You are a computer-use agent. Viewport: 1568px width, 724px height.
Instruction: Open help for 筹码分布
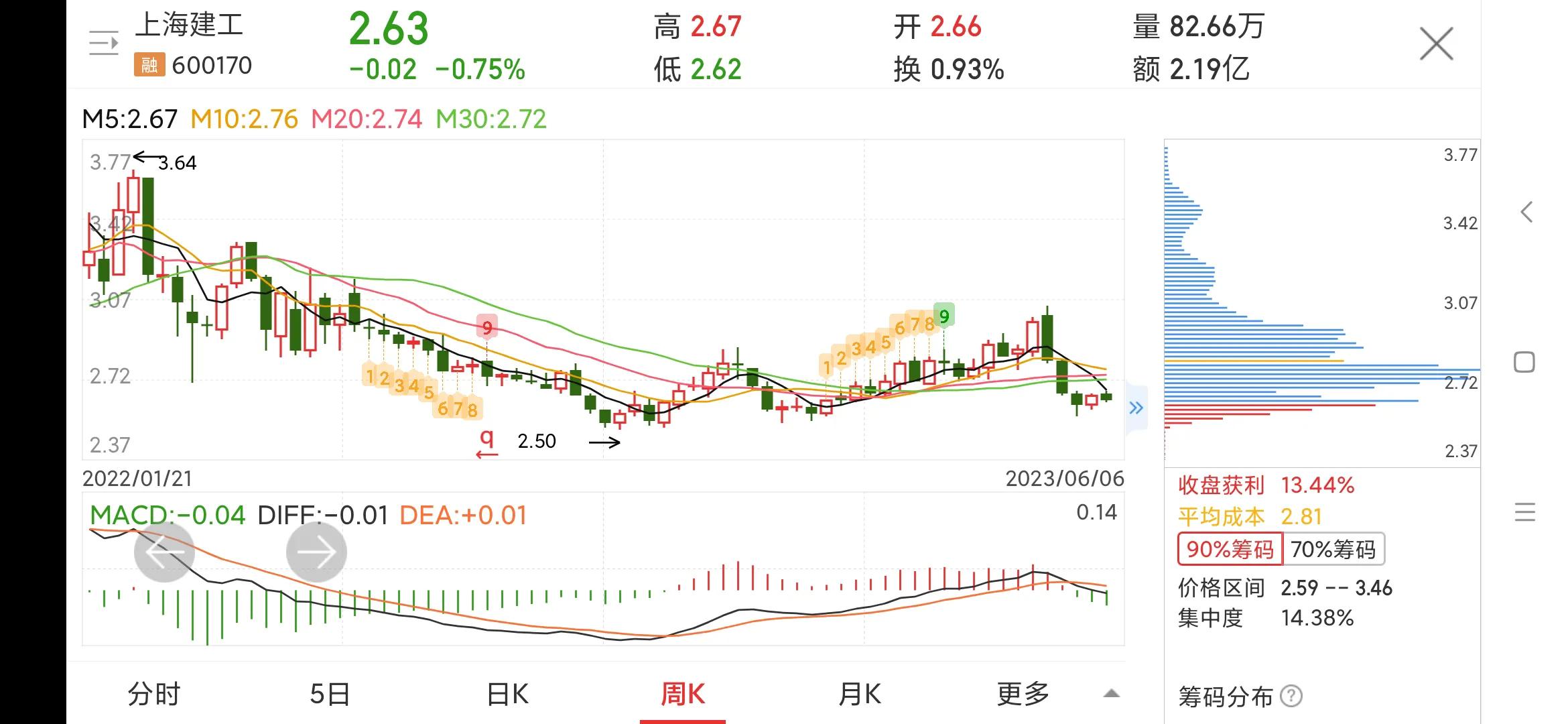[1291, 697]
